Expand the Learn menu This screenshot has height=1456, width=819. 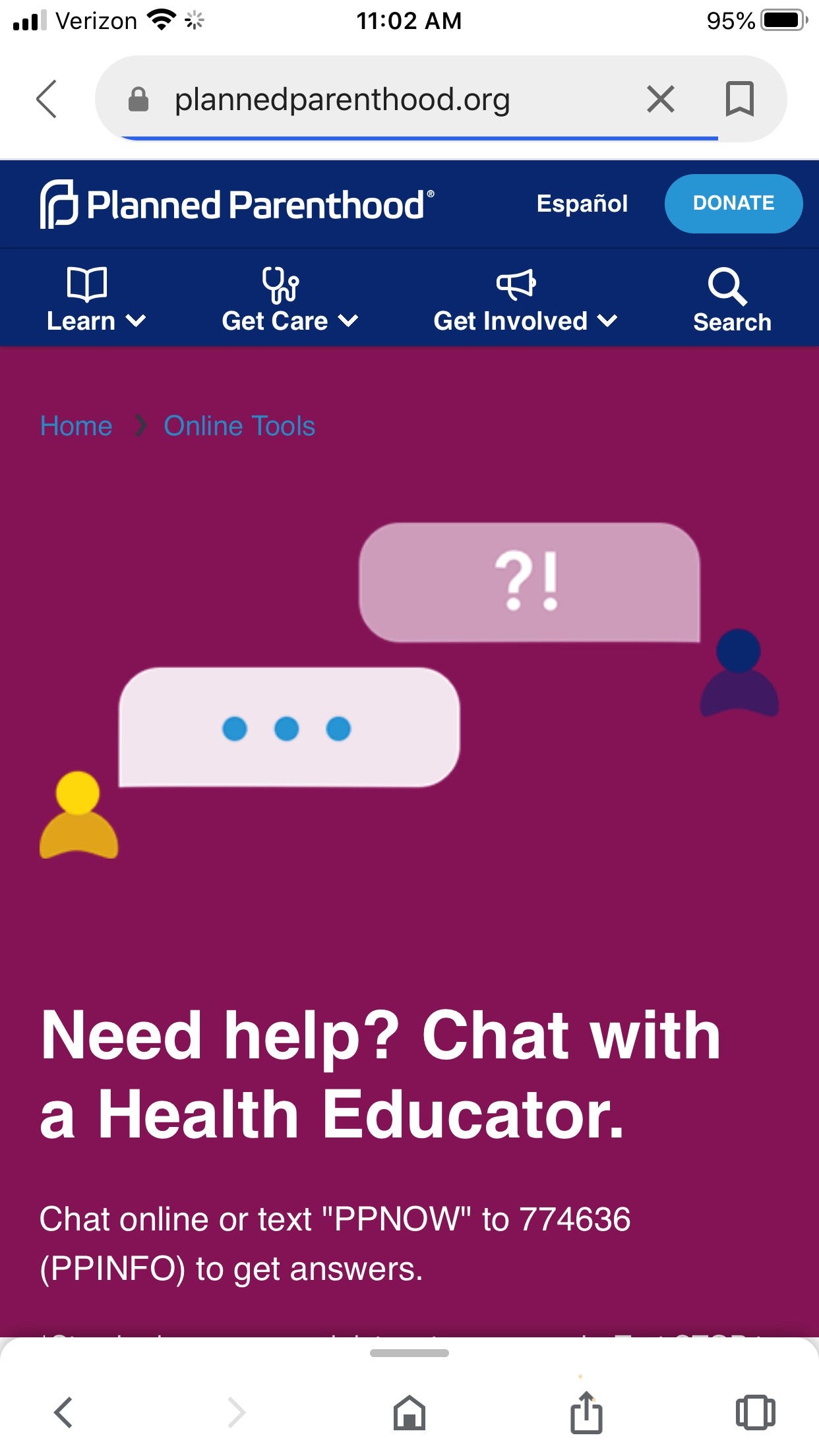pyautogui.click(x=96, y=299)
